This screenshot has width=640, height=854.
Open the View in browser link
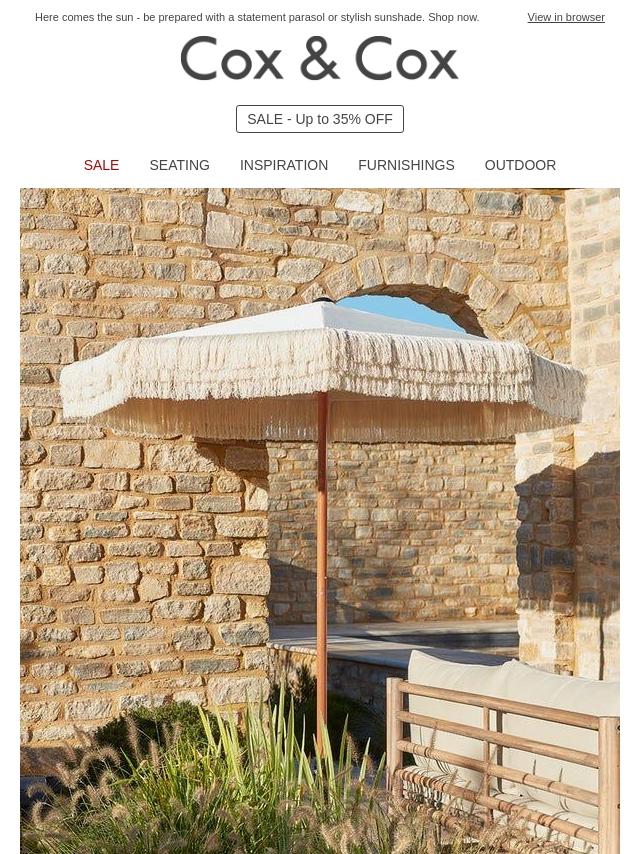tap(565, 17)
